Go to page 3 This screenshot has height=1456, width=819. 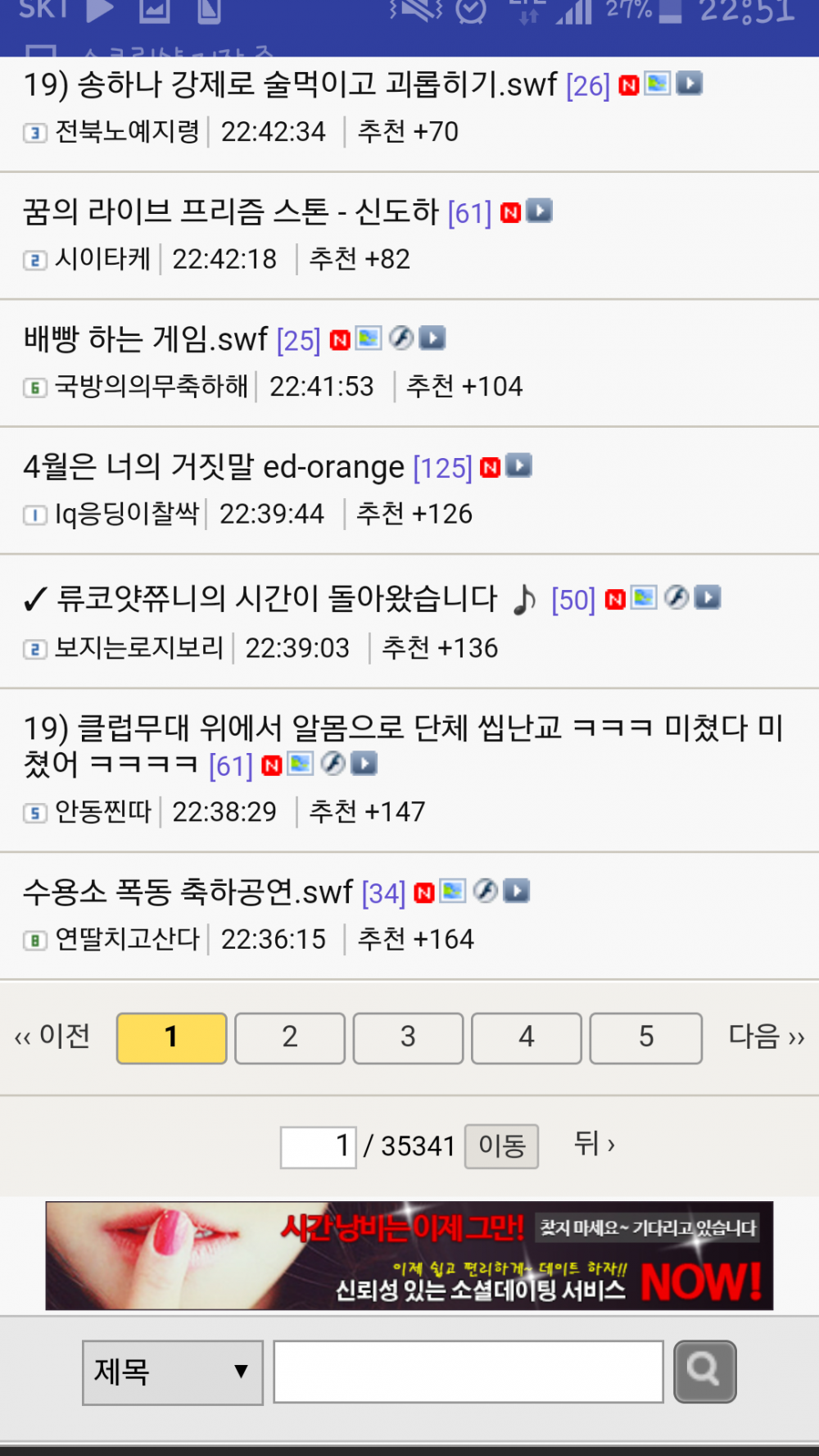408,1037
